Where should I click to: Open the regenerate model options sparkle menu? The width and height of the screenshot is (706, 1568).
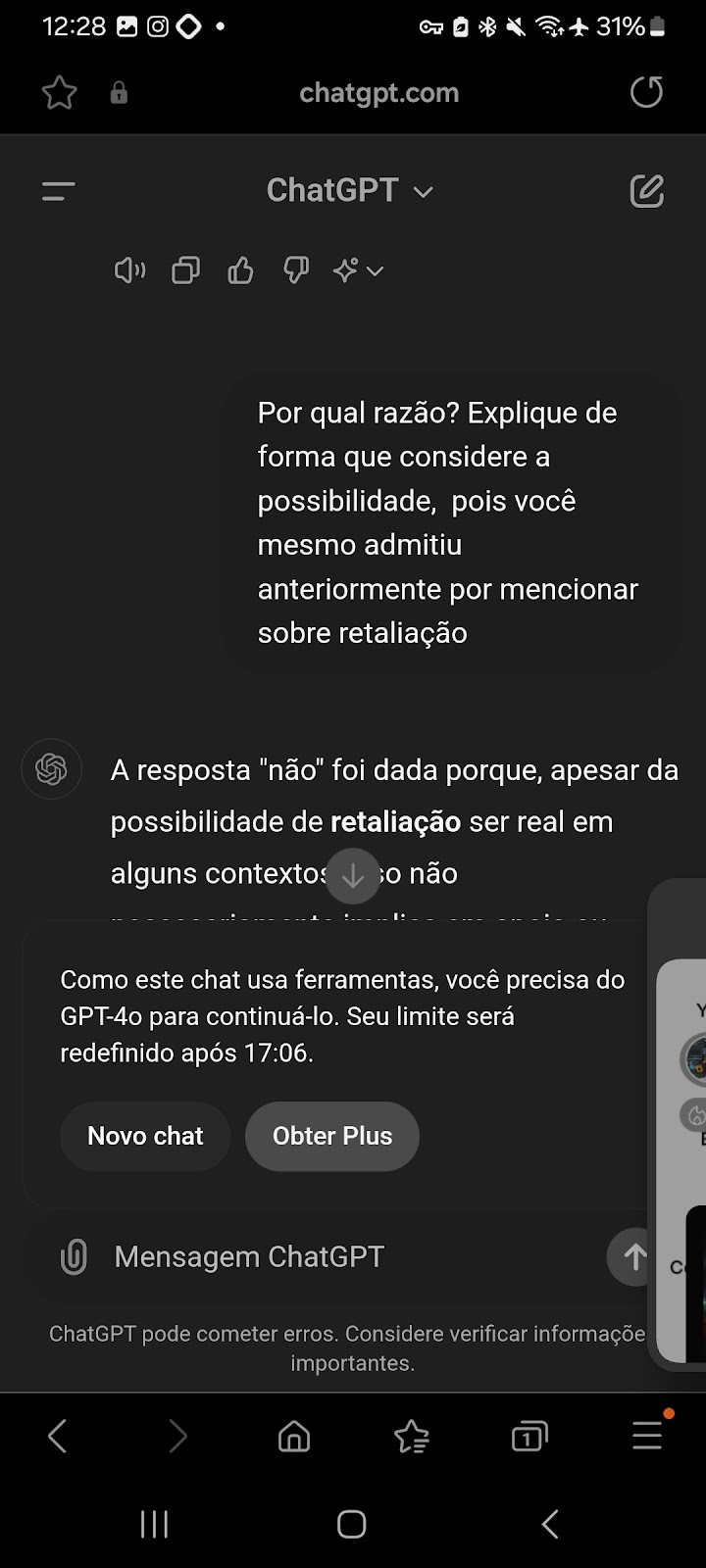point(358,270)
